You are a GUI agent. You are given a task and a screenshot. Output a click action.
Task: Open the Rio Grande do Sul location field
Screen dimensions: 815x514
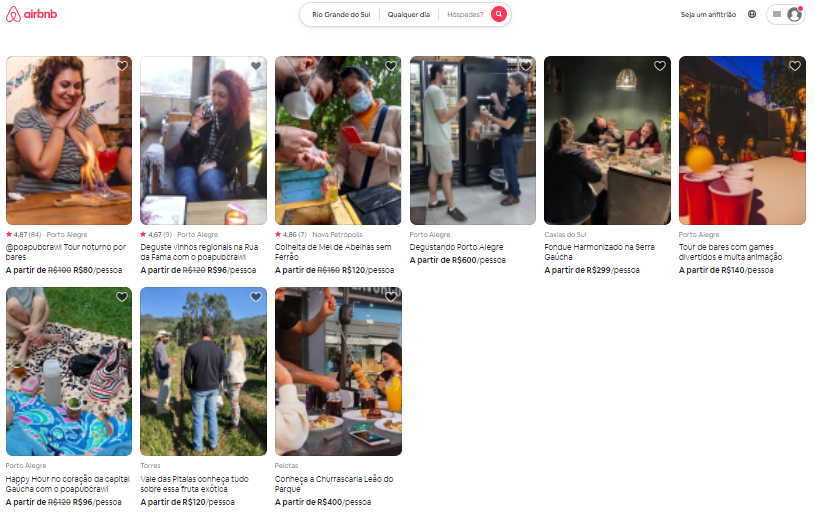point(340,15)
